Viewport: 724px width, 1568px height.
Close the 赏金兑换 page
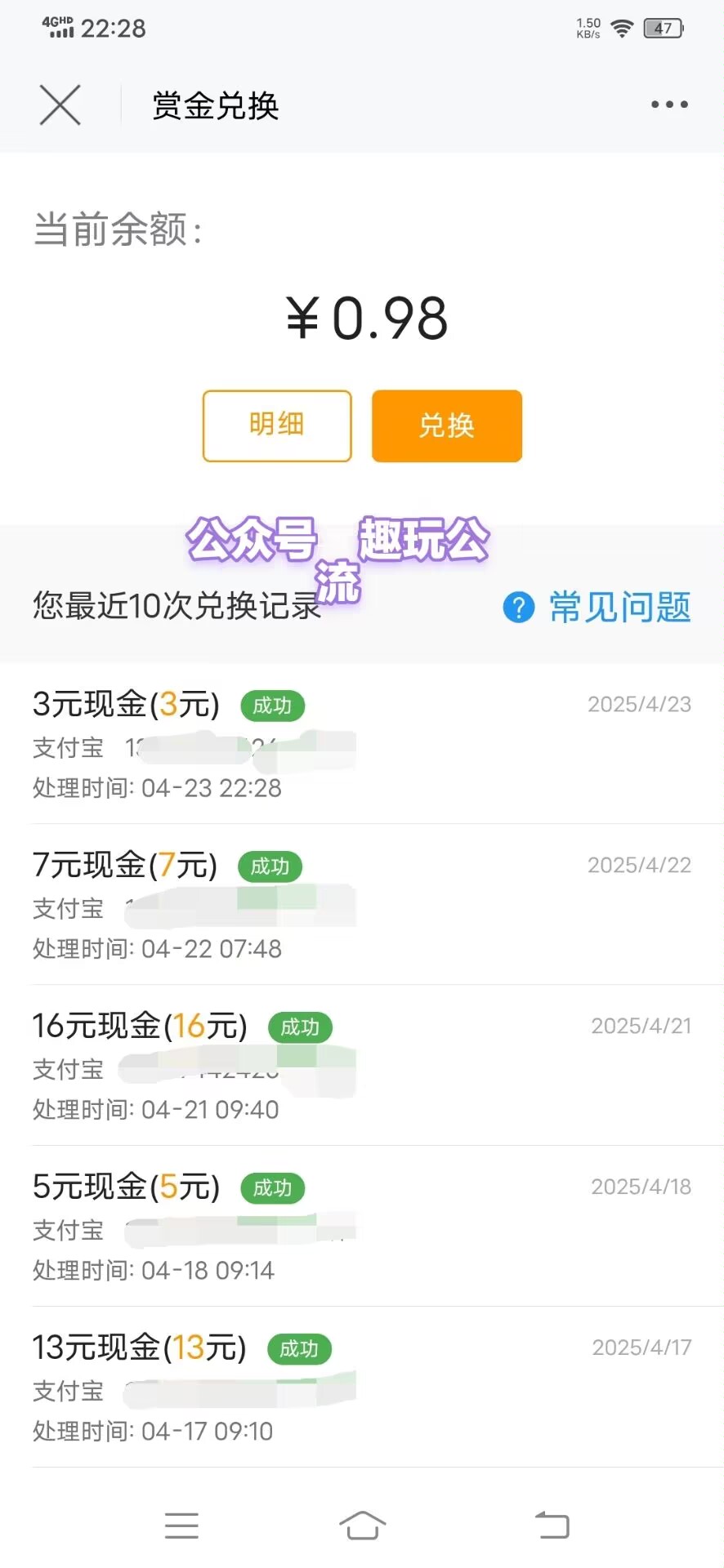pyautogui.click(x=60, y=105)
